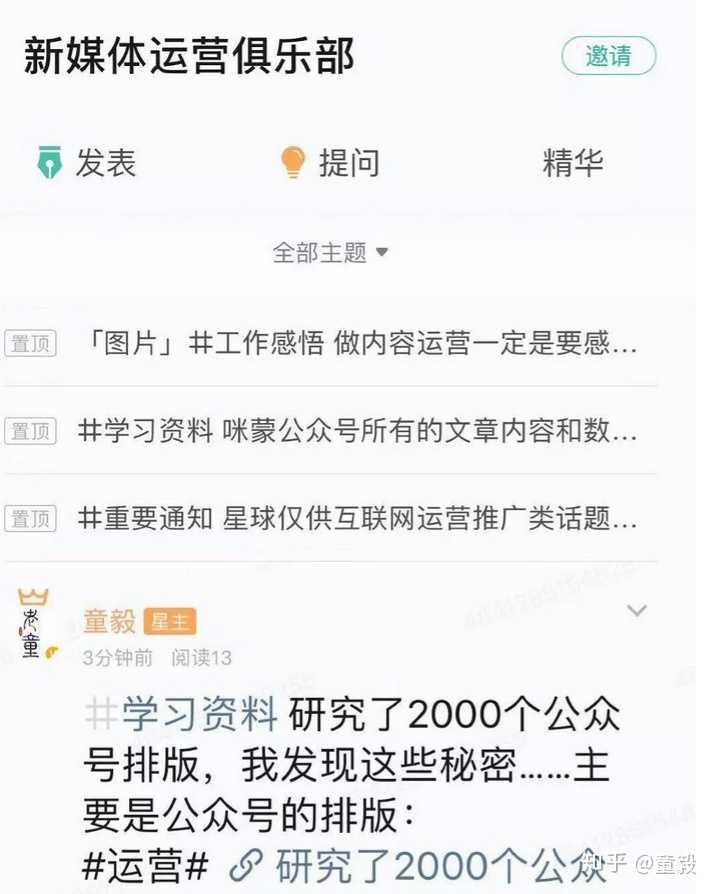The height and width of the screenshot is (894, 714).
Task: Expand the 全部主题 topic filter
Action: tap(331, 252)
